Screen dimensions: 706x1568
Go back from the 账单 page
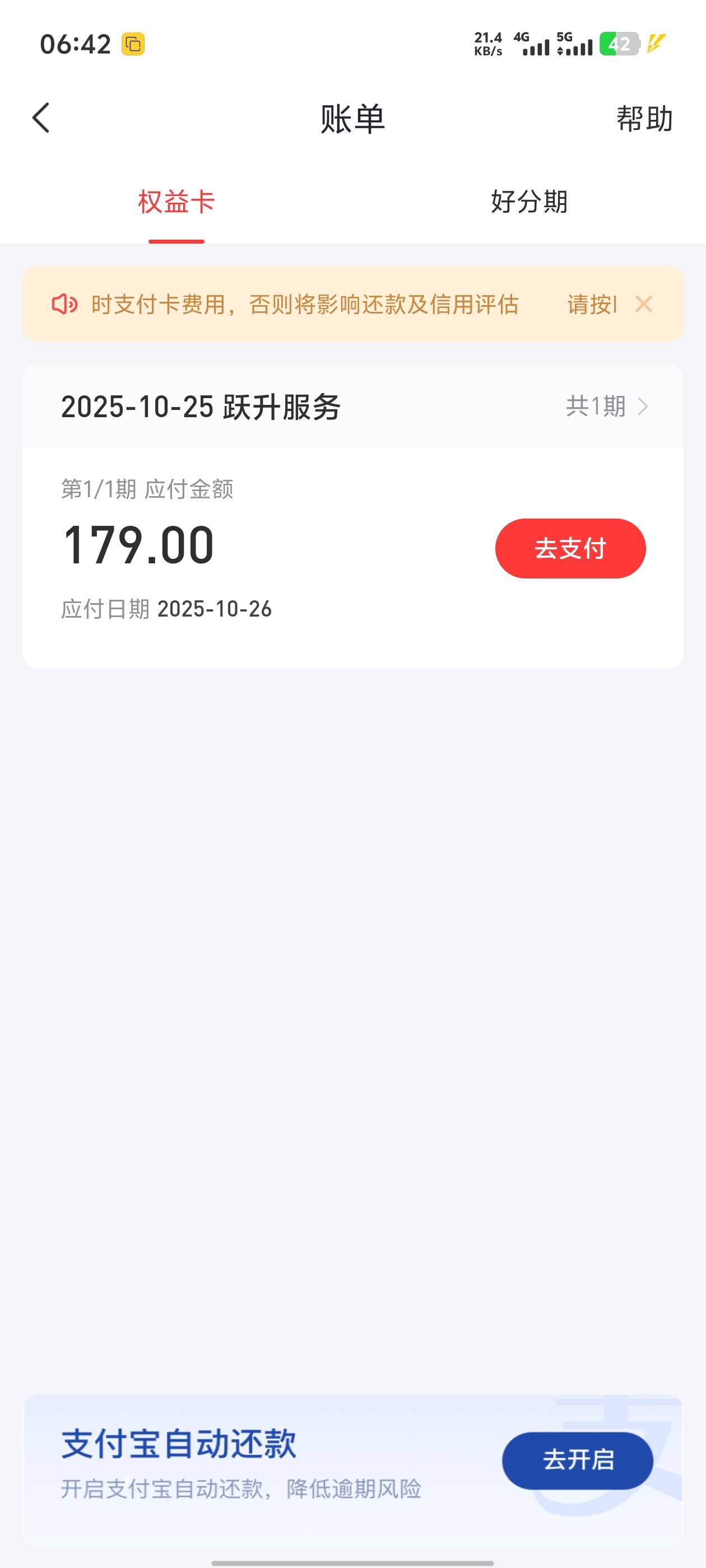pyautogui.click(x=41, y=118)
